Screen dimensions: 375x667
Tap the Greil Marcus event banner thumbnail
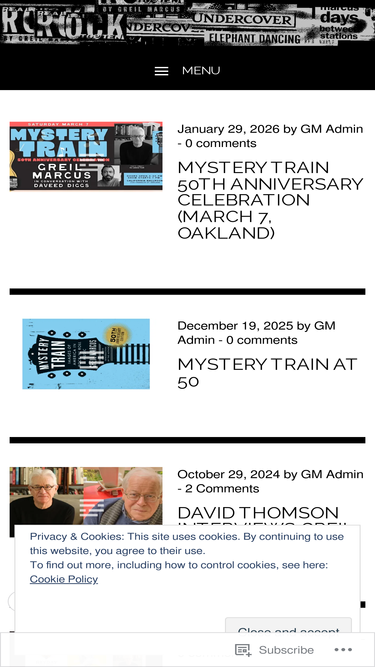click(86, 156)
